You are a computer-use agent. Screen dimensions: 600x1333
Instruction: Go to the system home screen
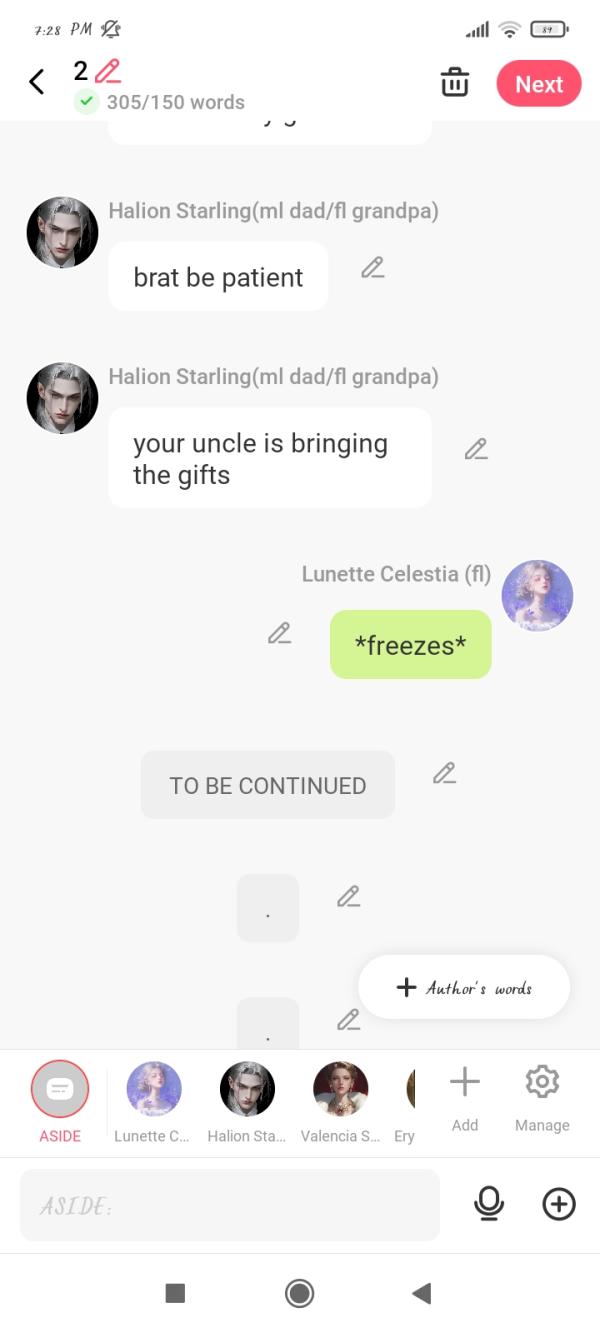299,1294
